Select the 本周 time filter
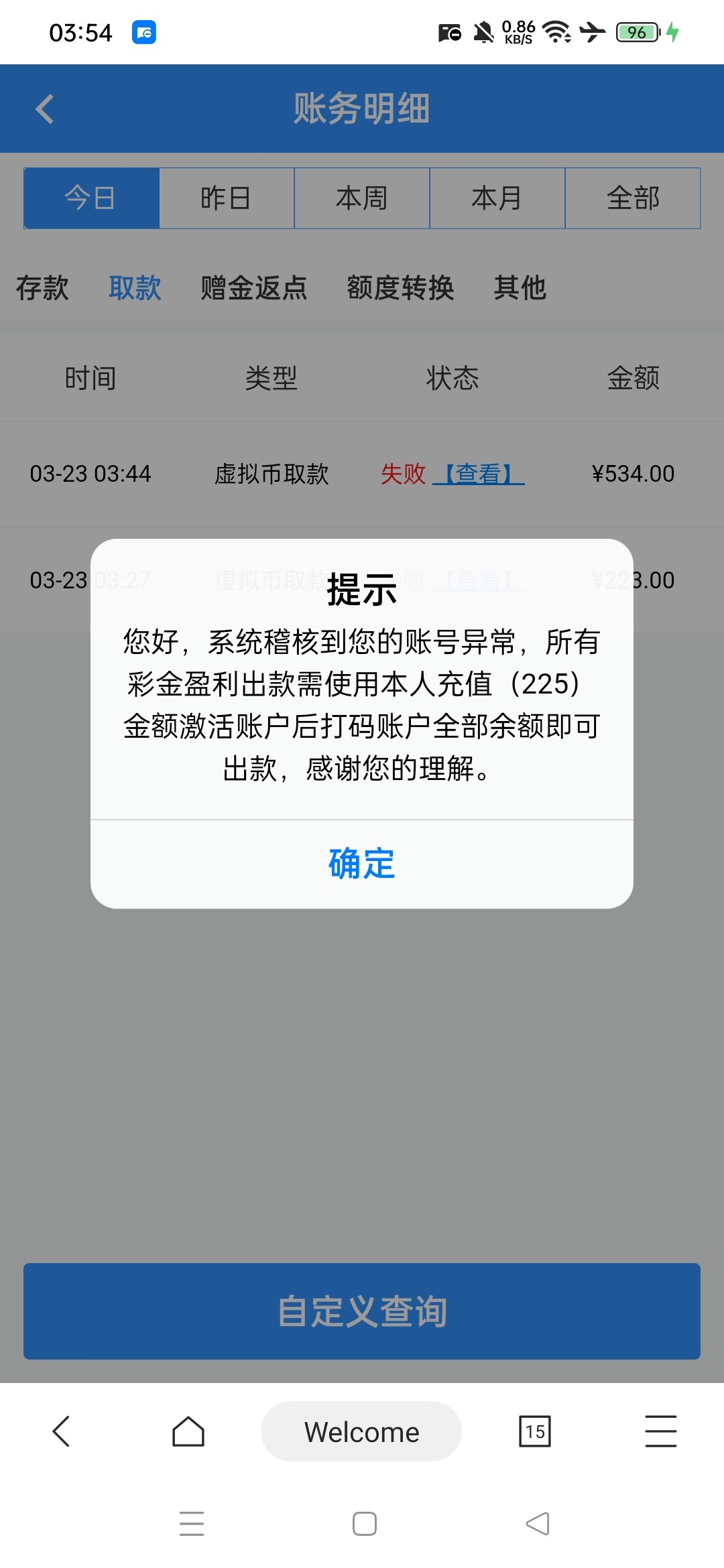The width and height of the screenshot is (724, 1568). 362,198
